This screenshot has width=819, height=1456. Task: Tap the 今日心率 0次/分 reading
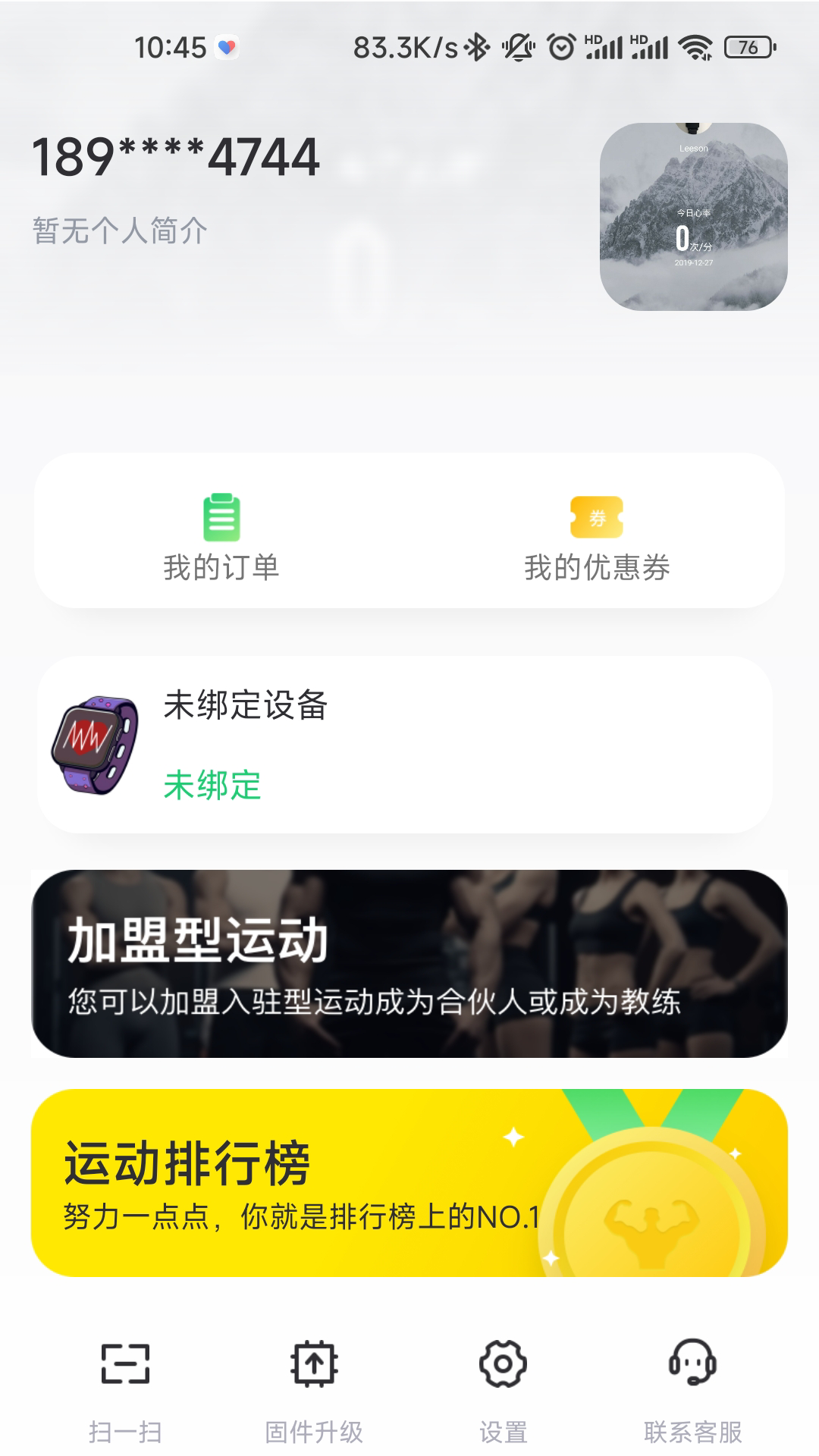click(692, 239)
